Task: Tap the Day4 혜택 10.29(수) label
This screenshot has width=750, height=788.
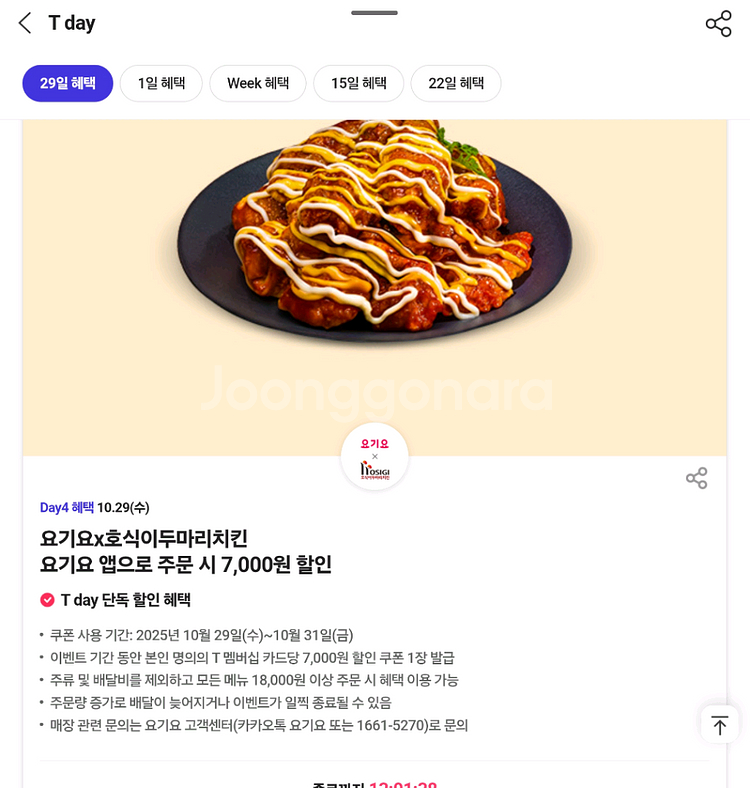Action: 93,507
